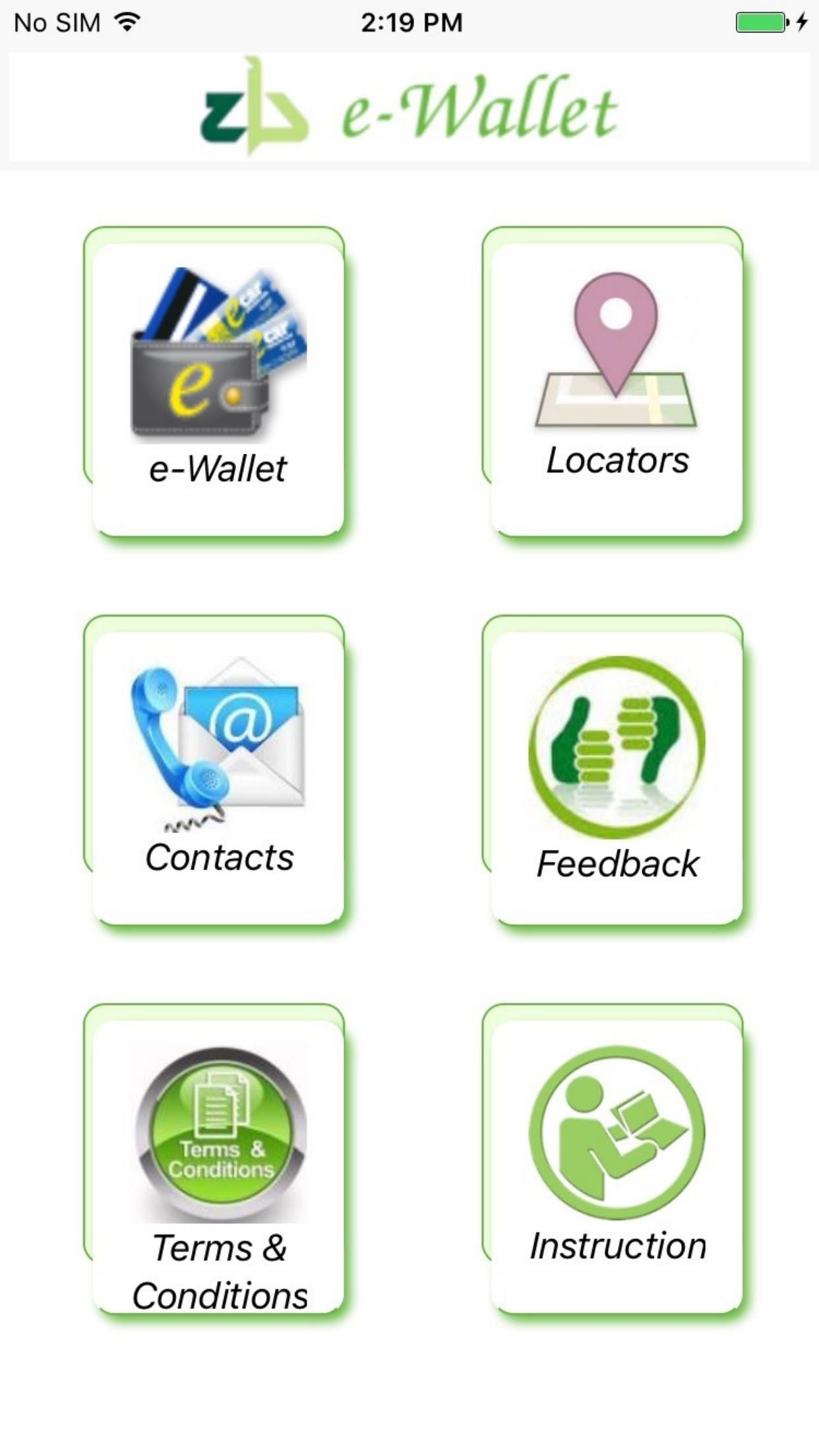The image size is (819, 1456).
Task: Click the Locators label text
Action: 617,460
